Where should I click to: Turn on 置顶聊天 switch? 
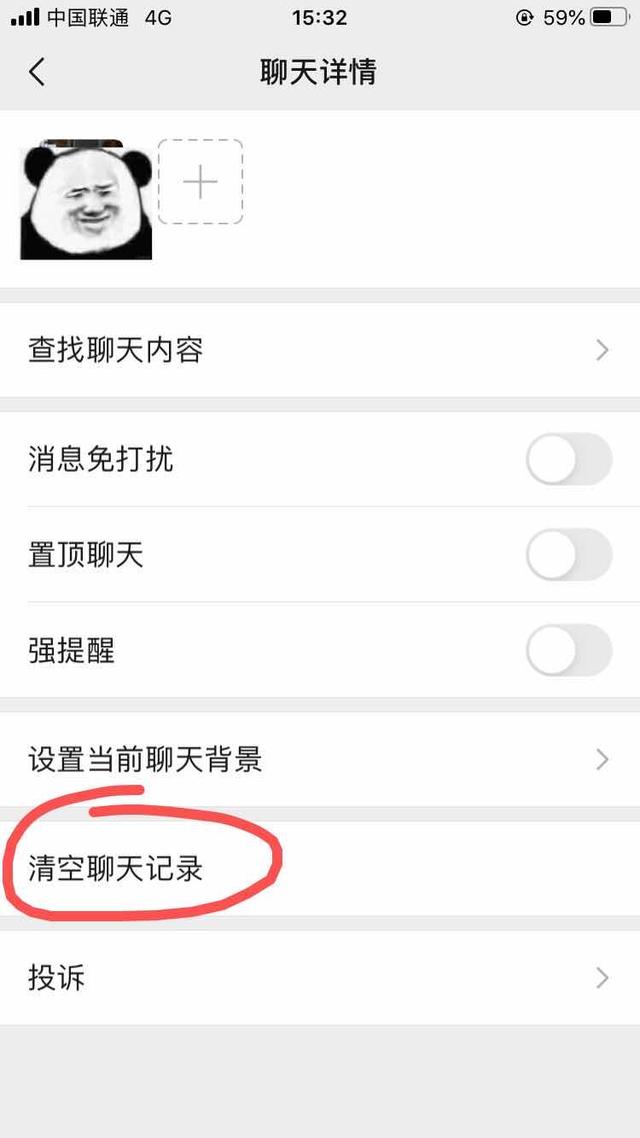(x=568, y=555)
